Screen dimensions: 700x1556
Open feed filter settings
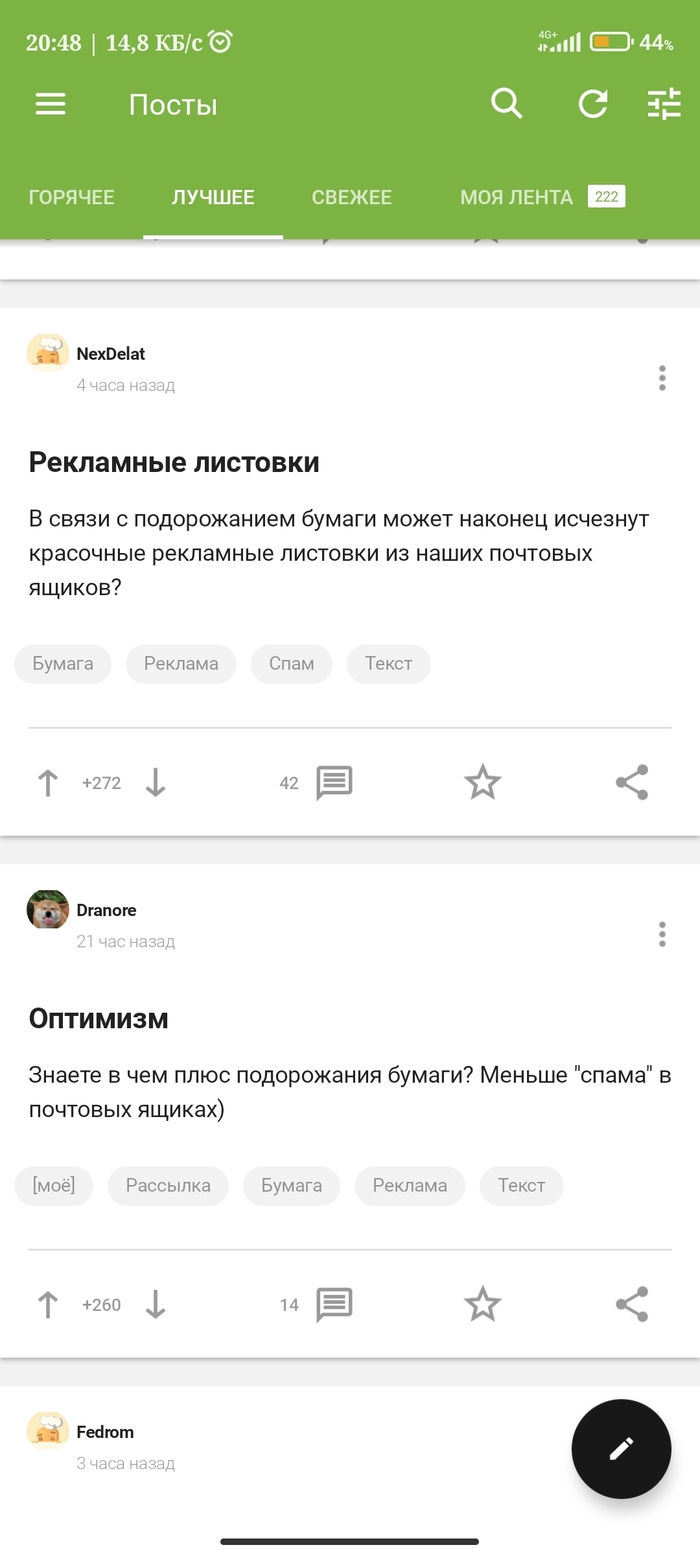[x=664, y=104]
